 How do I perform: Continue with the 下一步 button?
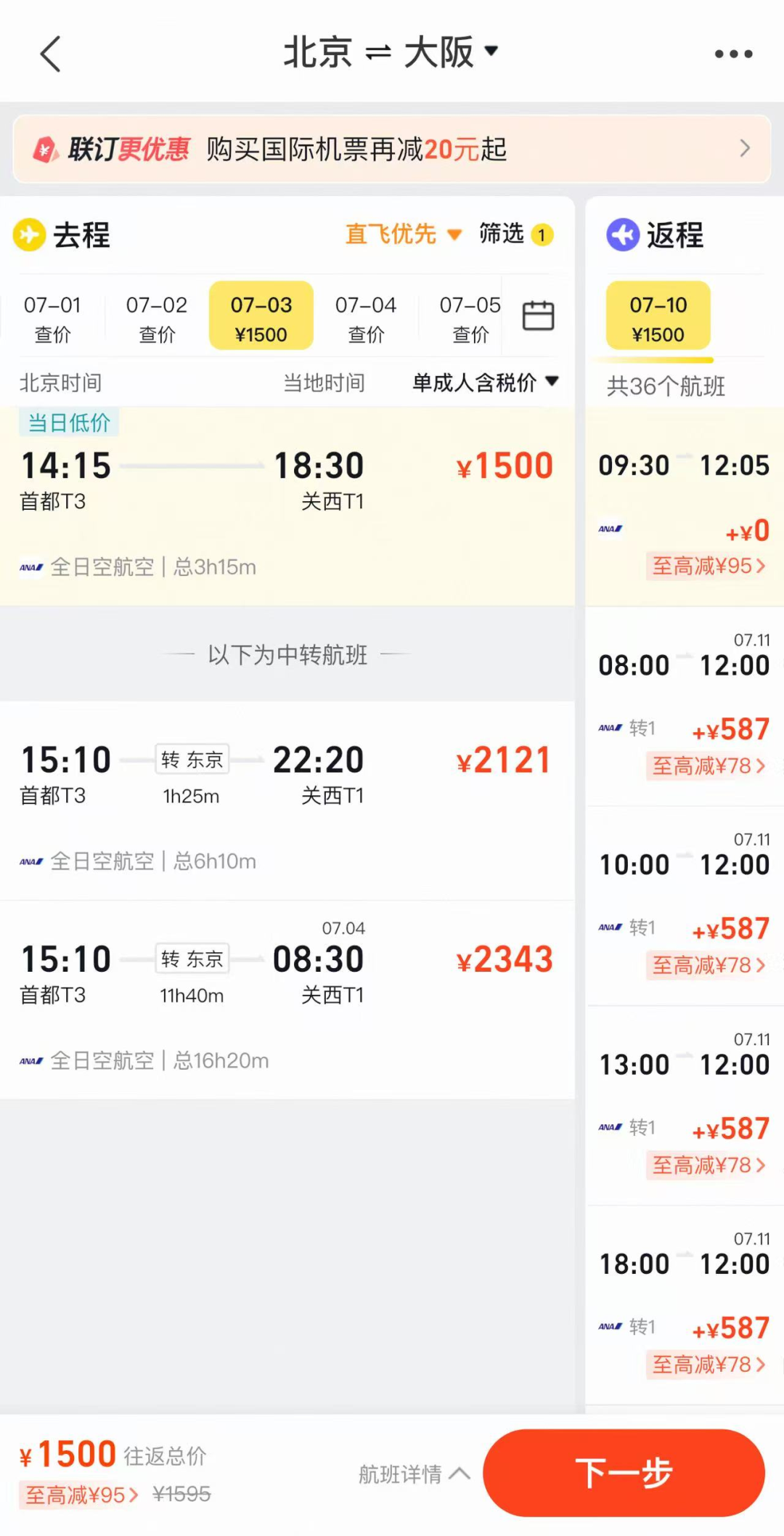pos(624,1473)
